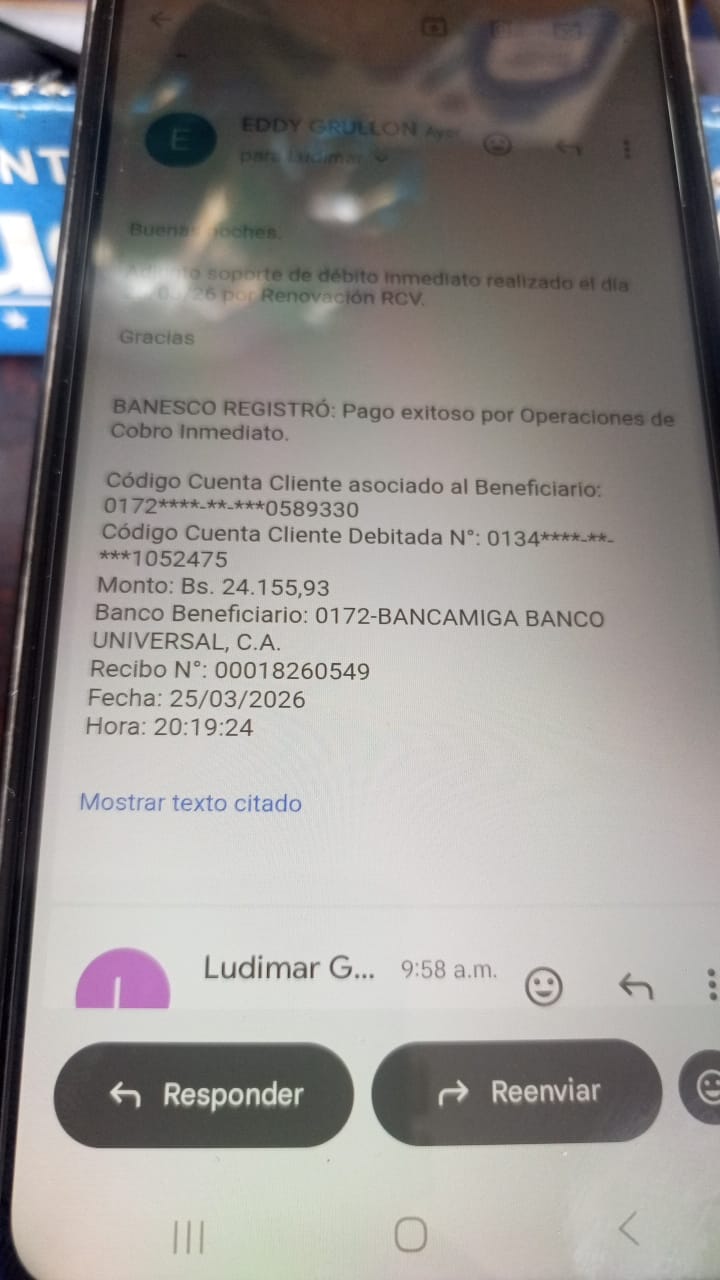React with emoji to Ludimar's 9:58 a.m. message
Image resolution: width=720 pixels, height=1280 pixels.
(x=544, y=987)
